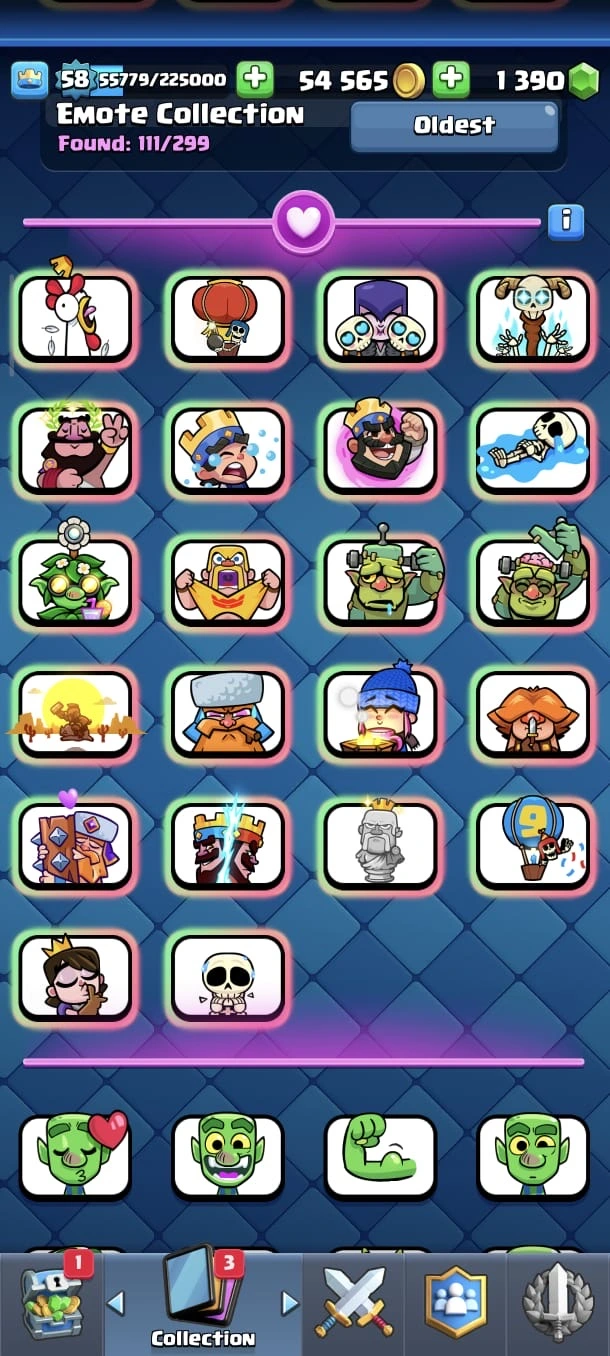This screenshot has width=610, height=1356.
Task: Open the clan social tab
Action: (456, 1302)
